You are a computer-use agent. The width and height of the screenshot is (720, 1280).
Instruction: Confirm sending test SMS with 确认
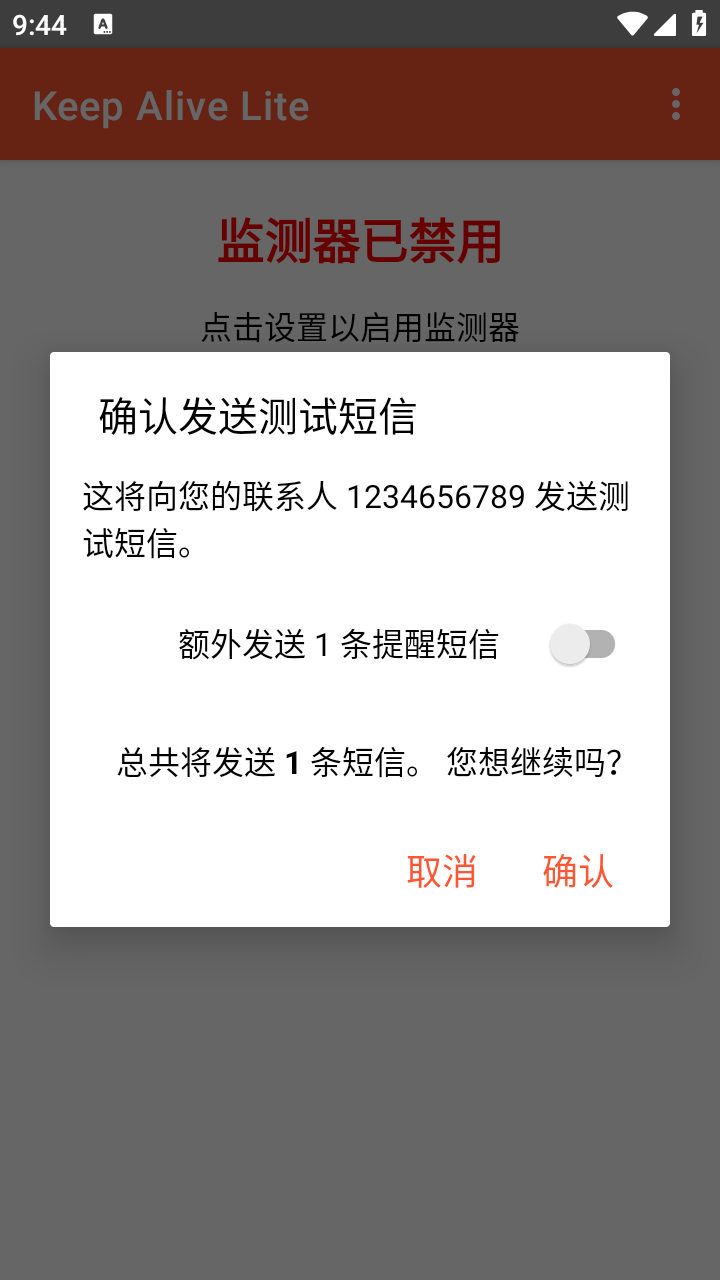577,872
